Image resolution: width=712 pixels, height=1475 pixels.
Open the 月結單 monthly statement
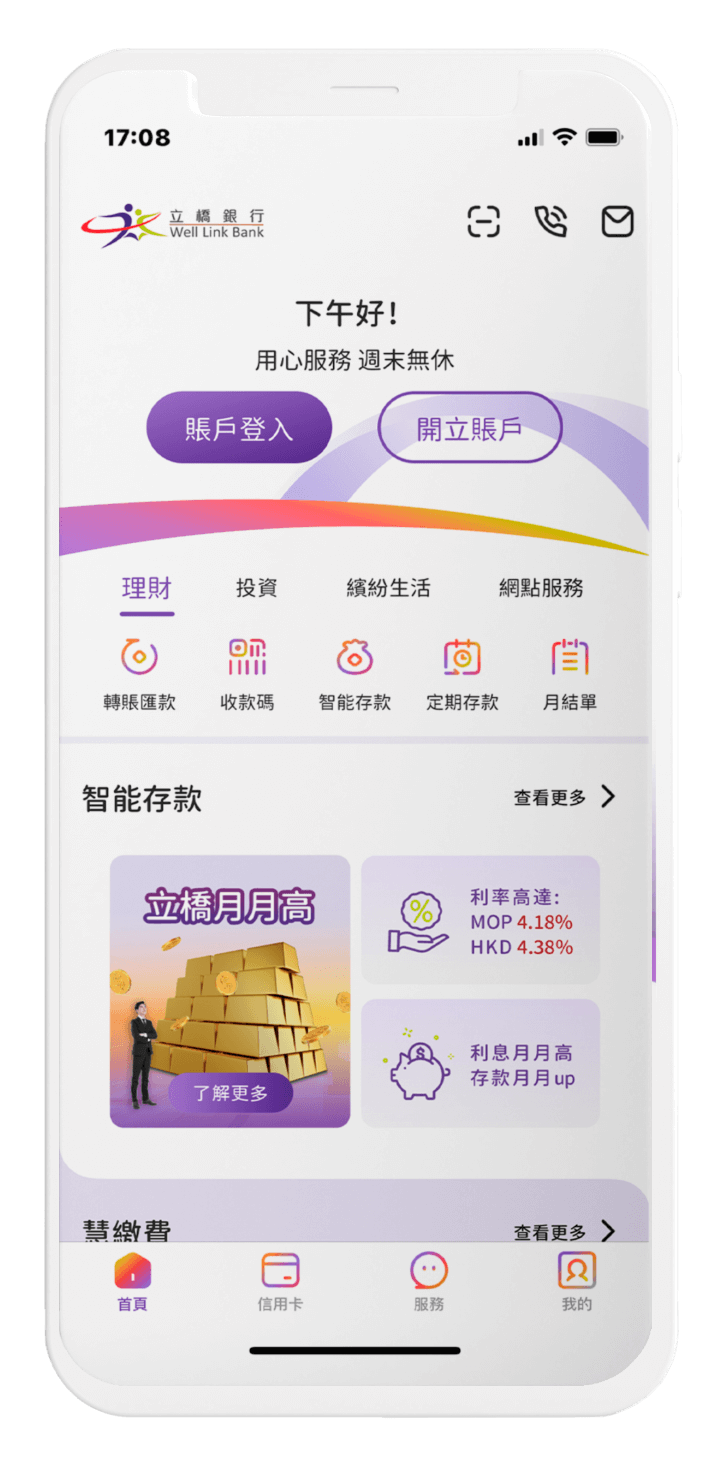569,674
